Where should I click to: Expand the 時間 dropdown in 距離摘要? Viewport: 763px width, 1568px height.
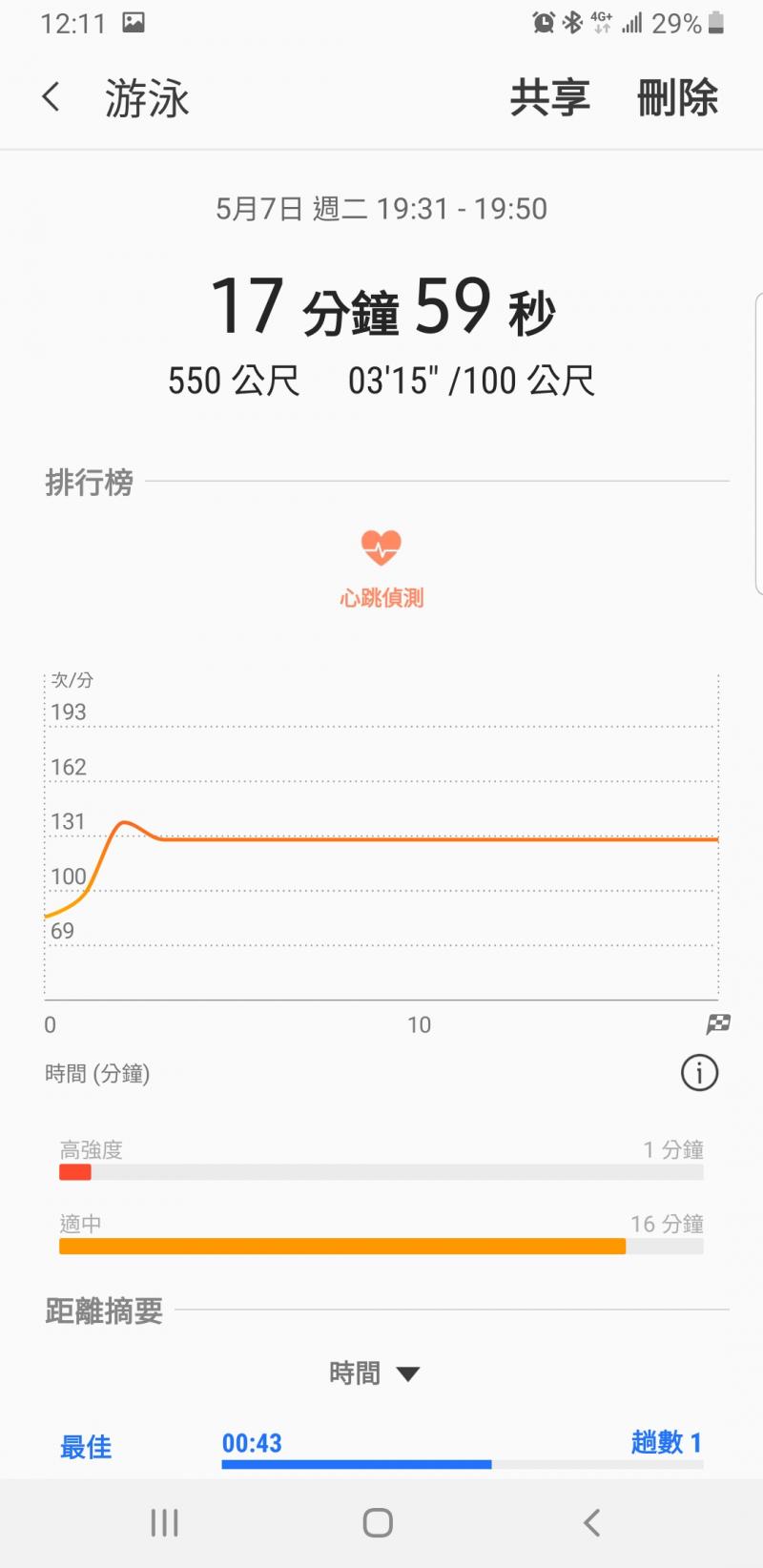pyautogui.click(x=374, y=1373)
